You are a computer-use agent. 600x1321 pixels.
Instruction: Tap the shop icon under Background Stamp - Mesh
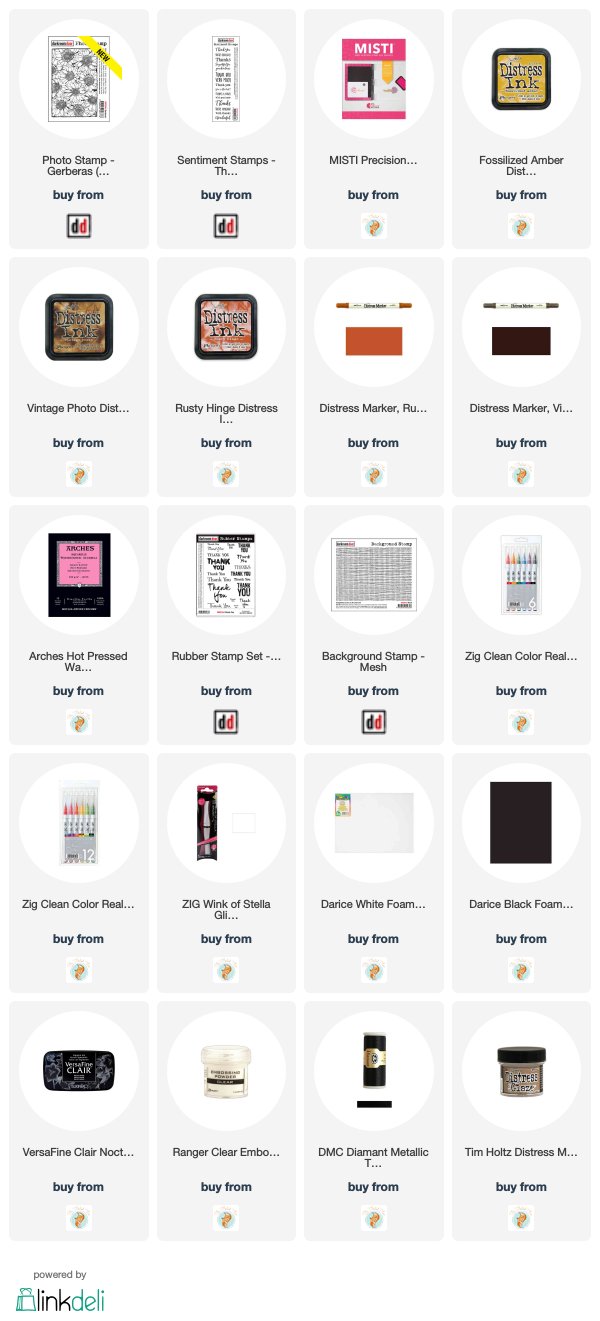373,722
